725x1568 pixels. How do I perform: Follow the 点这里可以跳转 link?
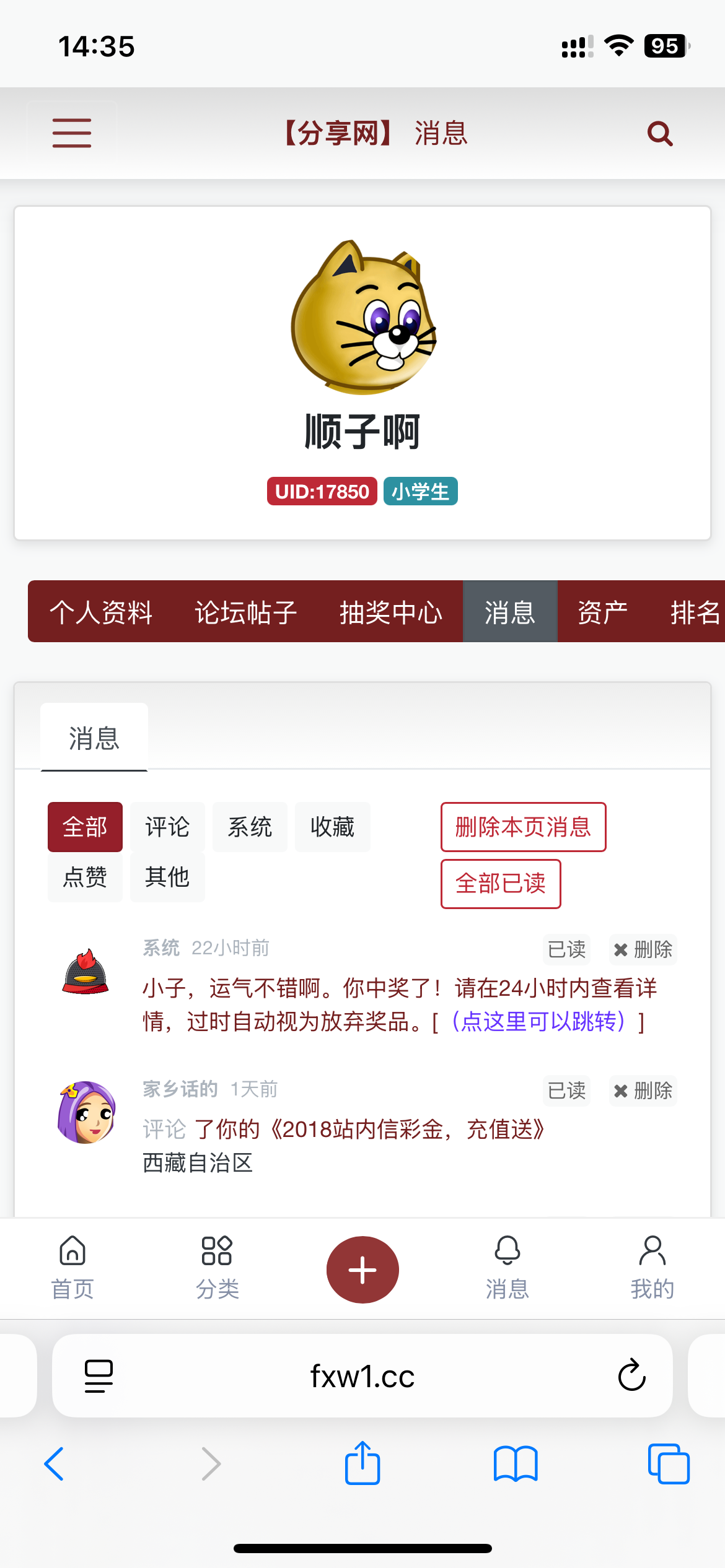(538, 1021)
